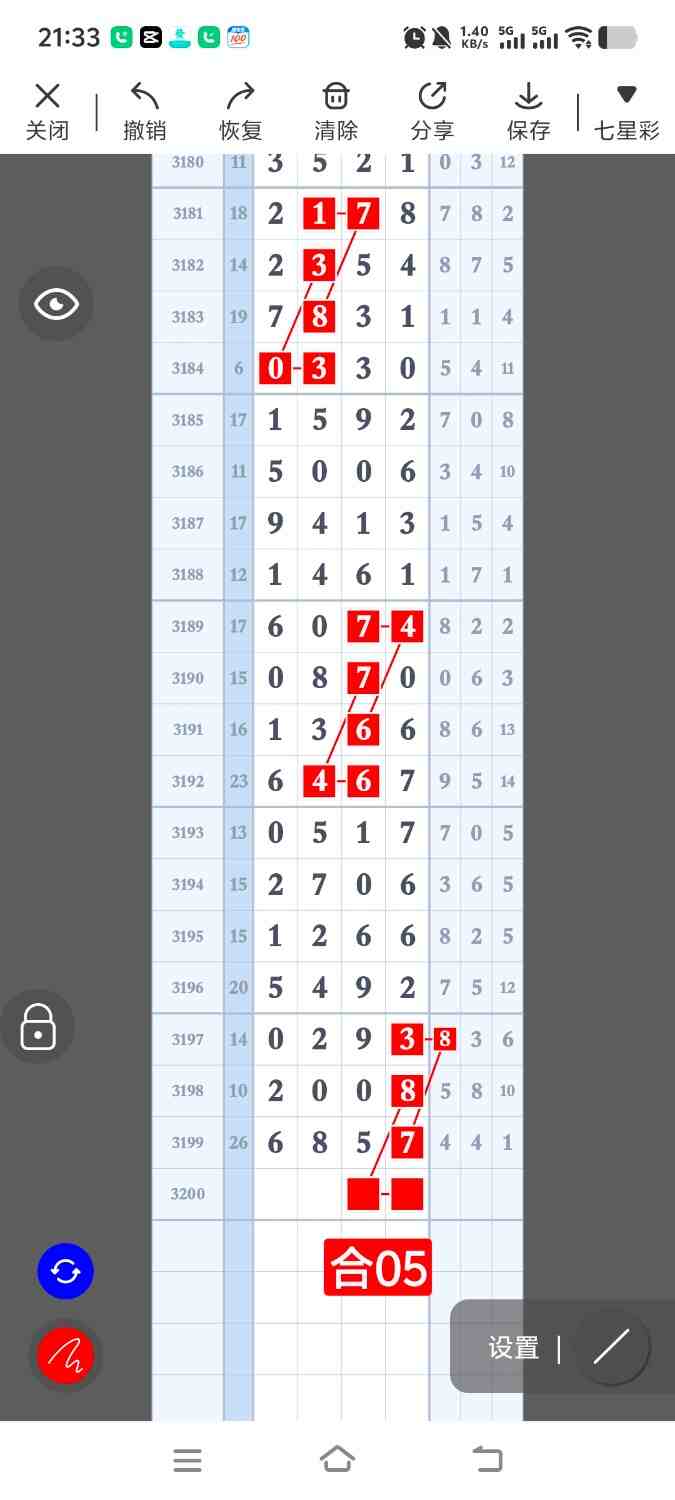Tap the blue refresh circle button
Viewport: 675px width, 1500px height.
coord(65,1272)
